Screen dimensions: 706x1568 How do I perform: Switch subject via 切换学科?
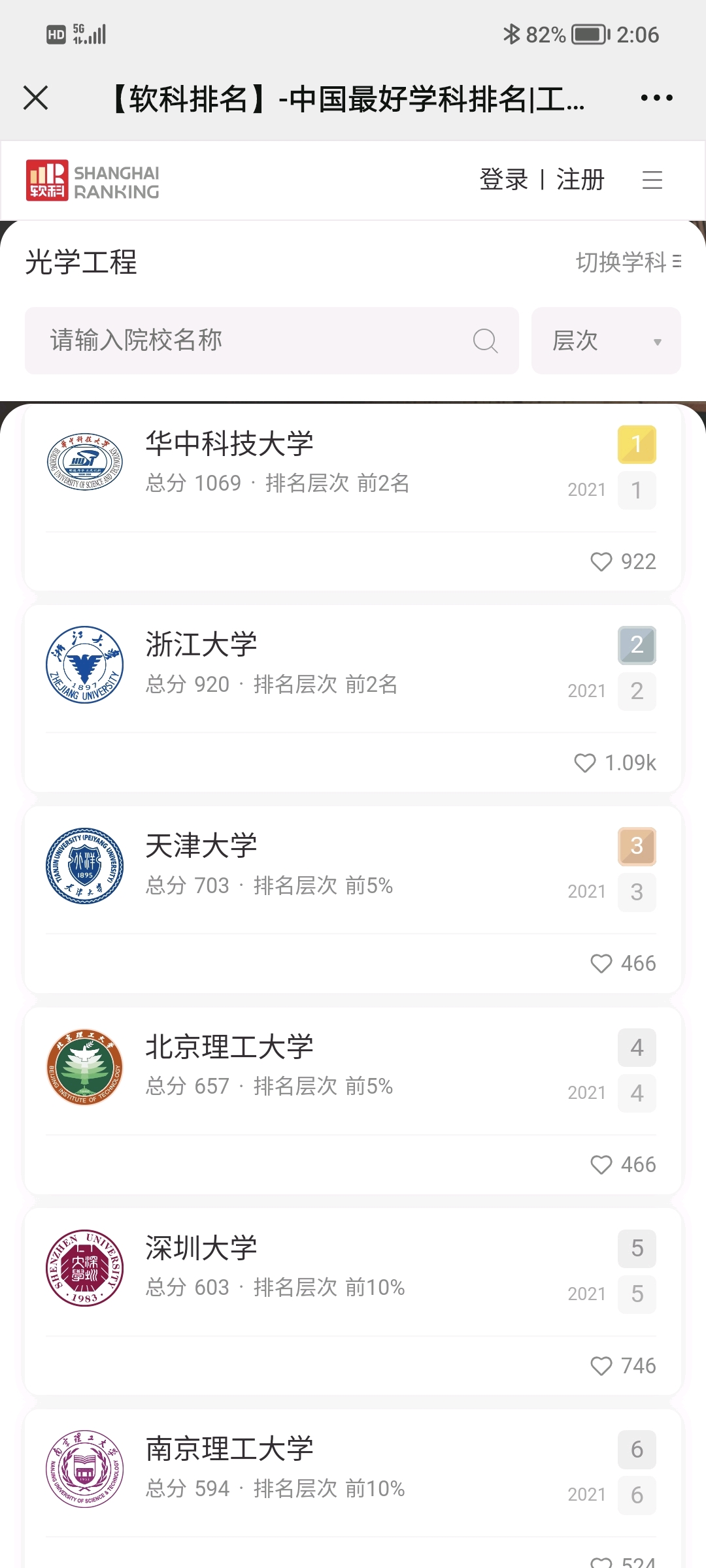(x=628, y=262)
